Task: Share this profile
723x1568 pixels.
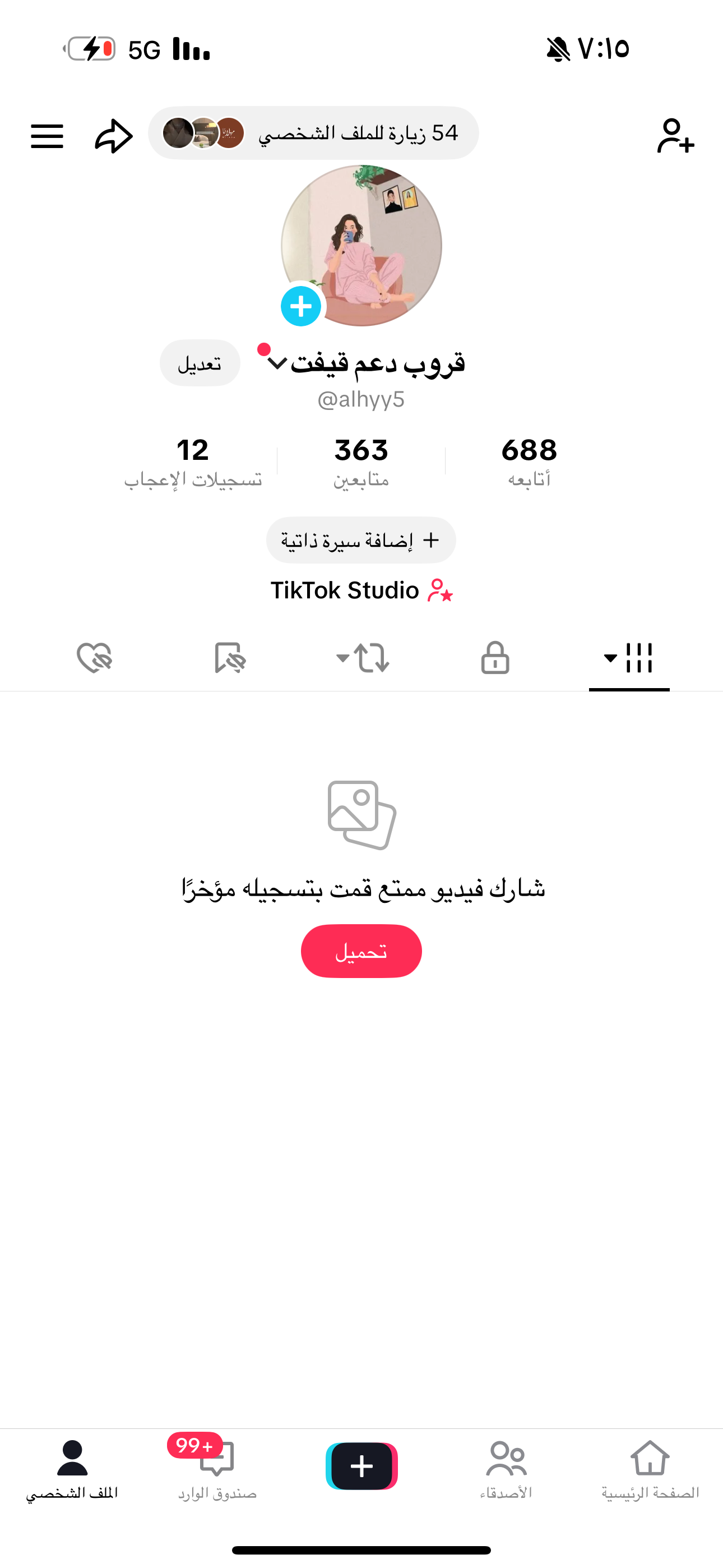Action: [114, 136]
